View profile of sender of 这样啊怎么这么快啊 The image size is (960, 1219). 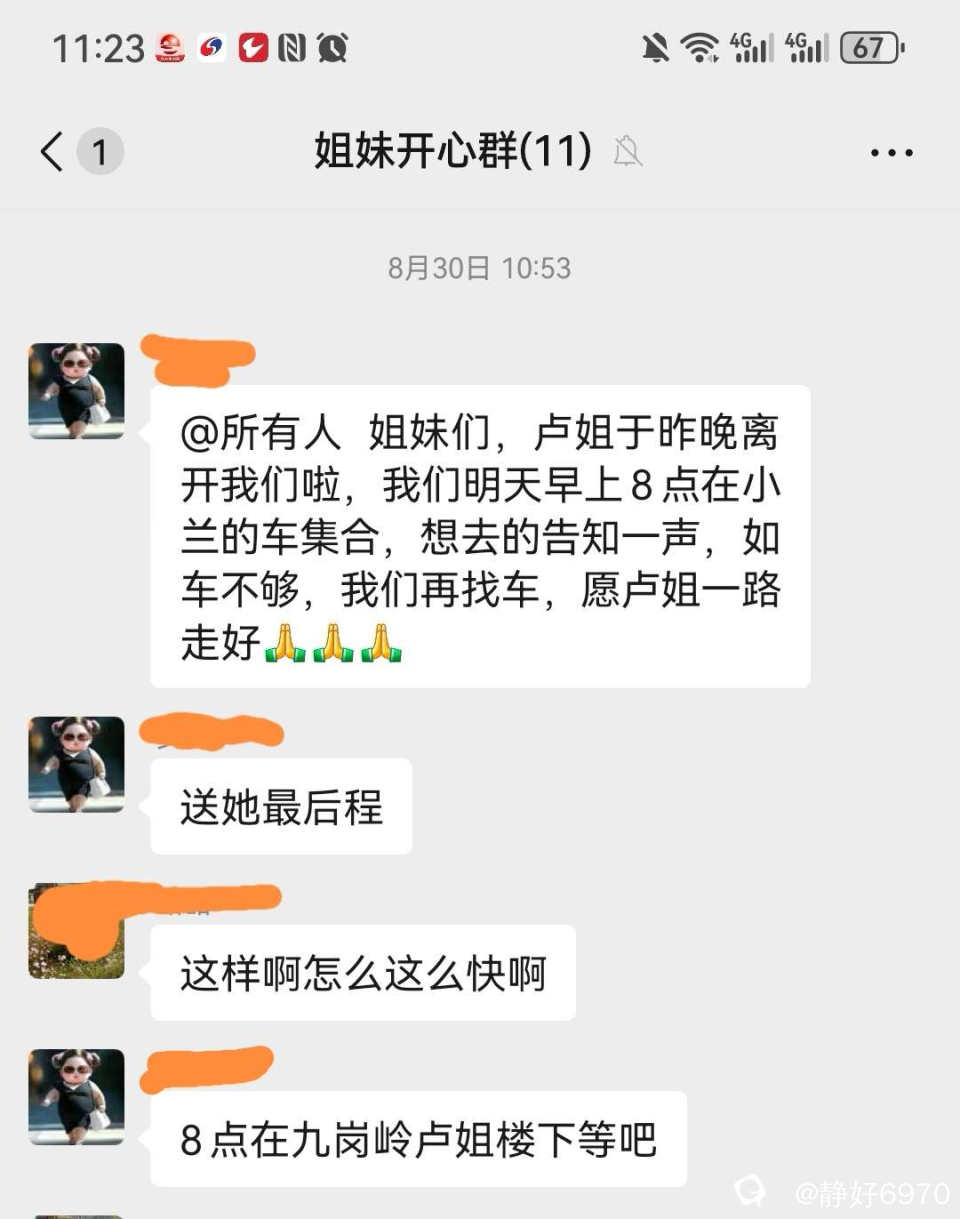[x=76, y=932]
